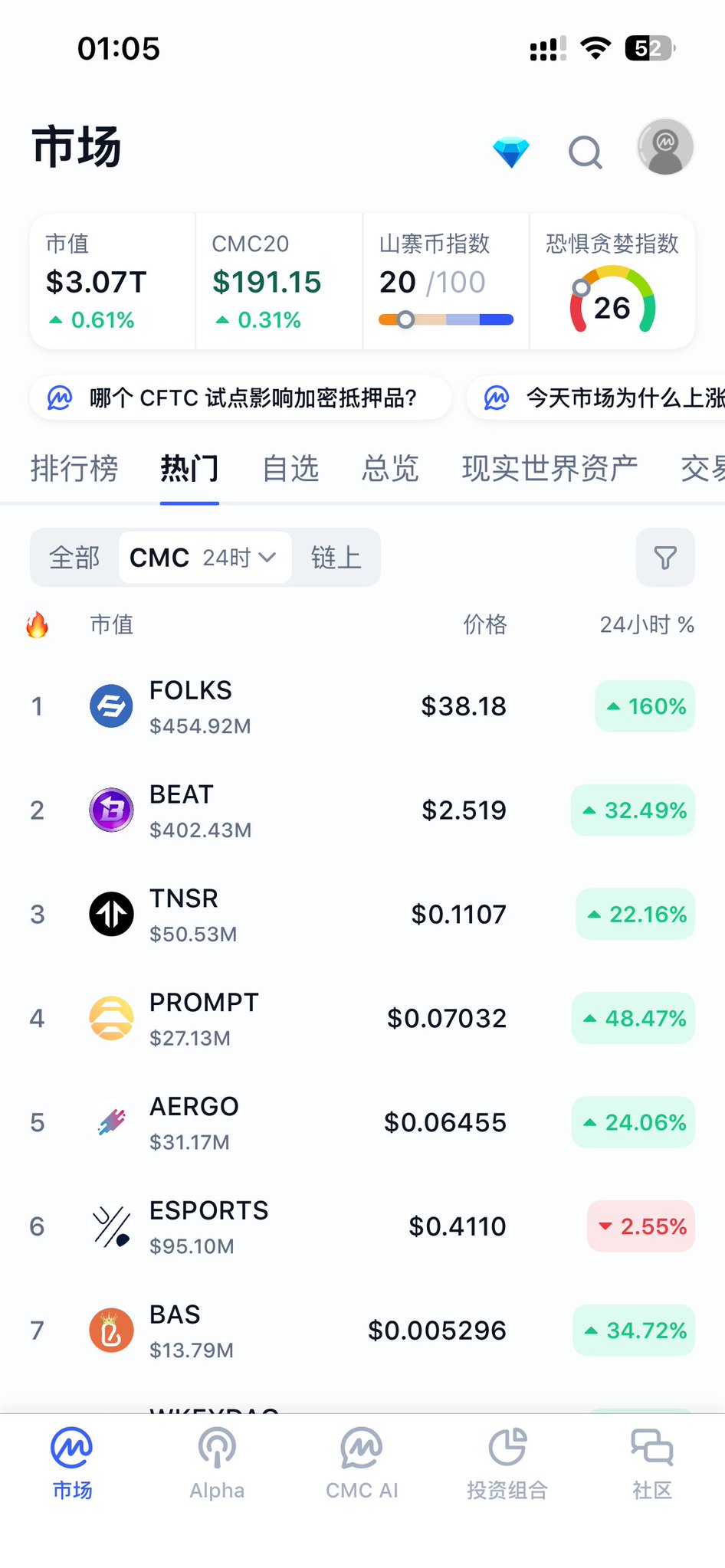725x1568 pixels.
Task: Switch to the 排行榜 tab
Action: (x=74, y=468)
